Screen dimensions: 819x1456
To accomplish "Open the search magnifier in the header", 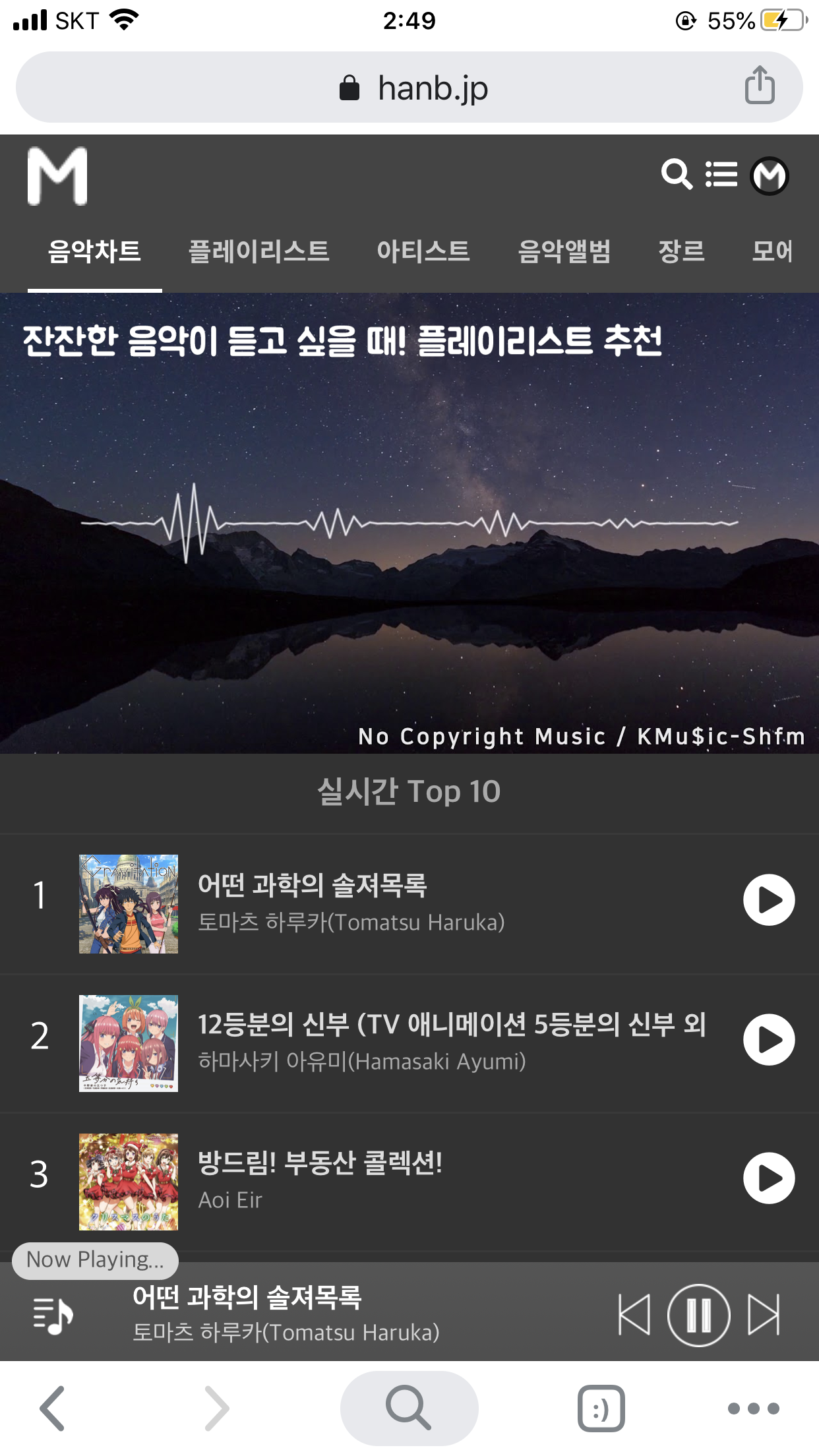I will click(677, 175).
